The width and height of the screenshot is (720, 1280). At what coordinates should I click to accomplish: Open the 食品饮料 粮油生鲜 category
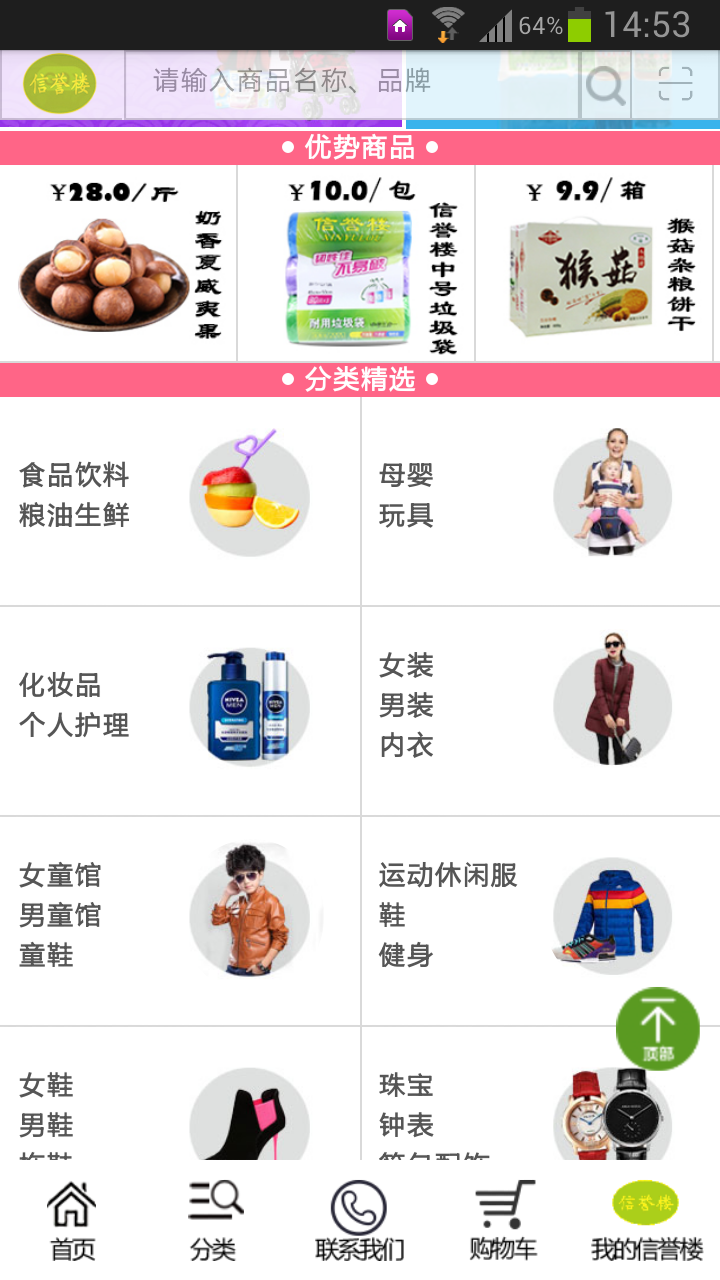click(x=180, y=500)
